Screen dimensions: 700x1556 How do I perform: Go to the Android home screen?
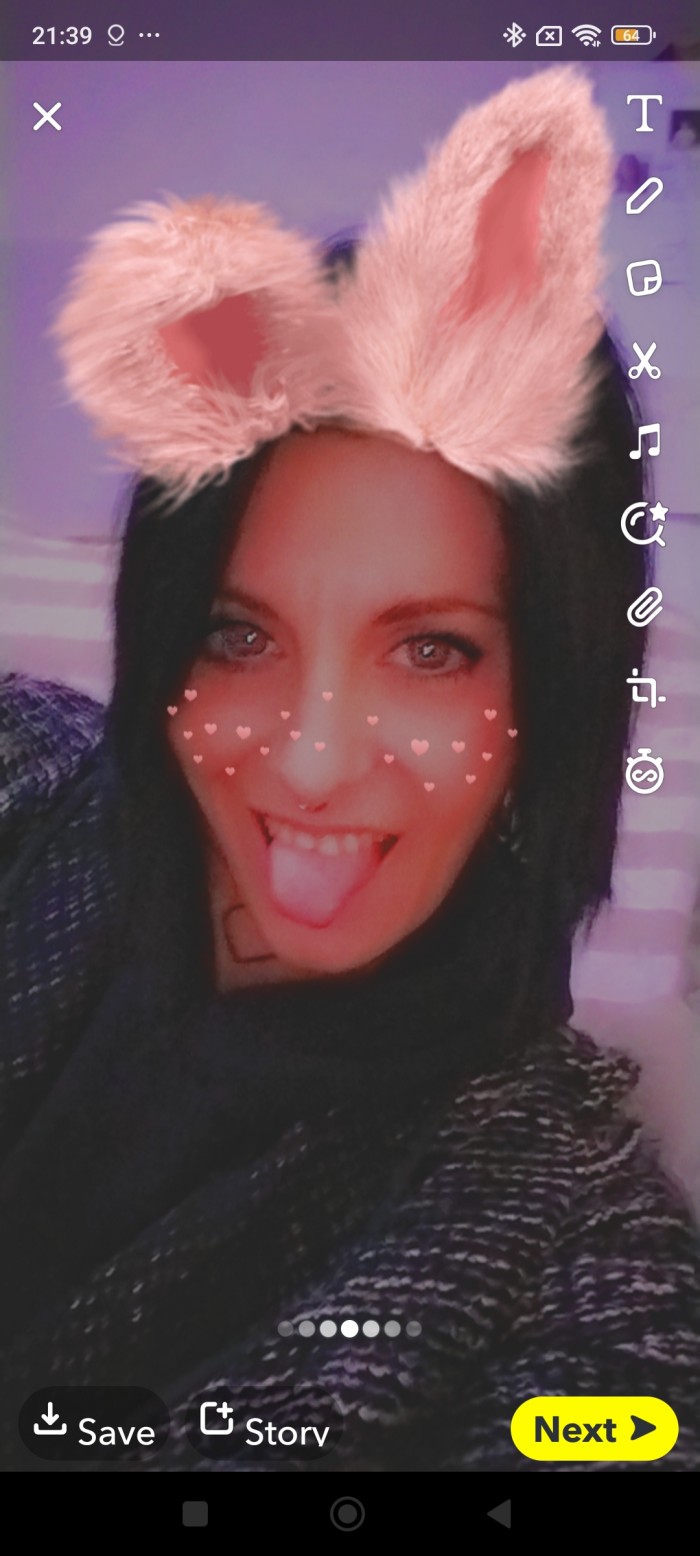(x=347, y=1513)
